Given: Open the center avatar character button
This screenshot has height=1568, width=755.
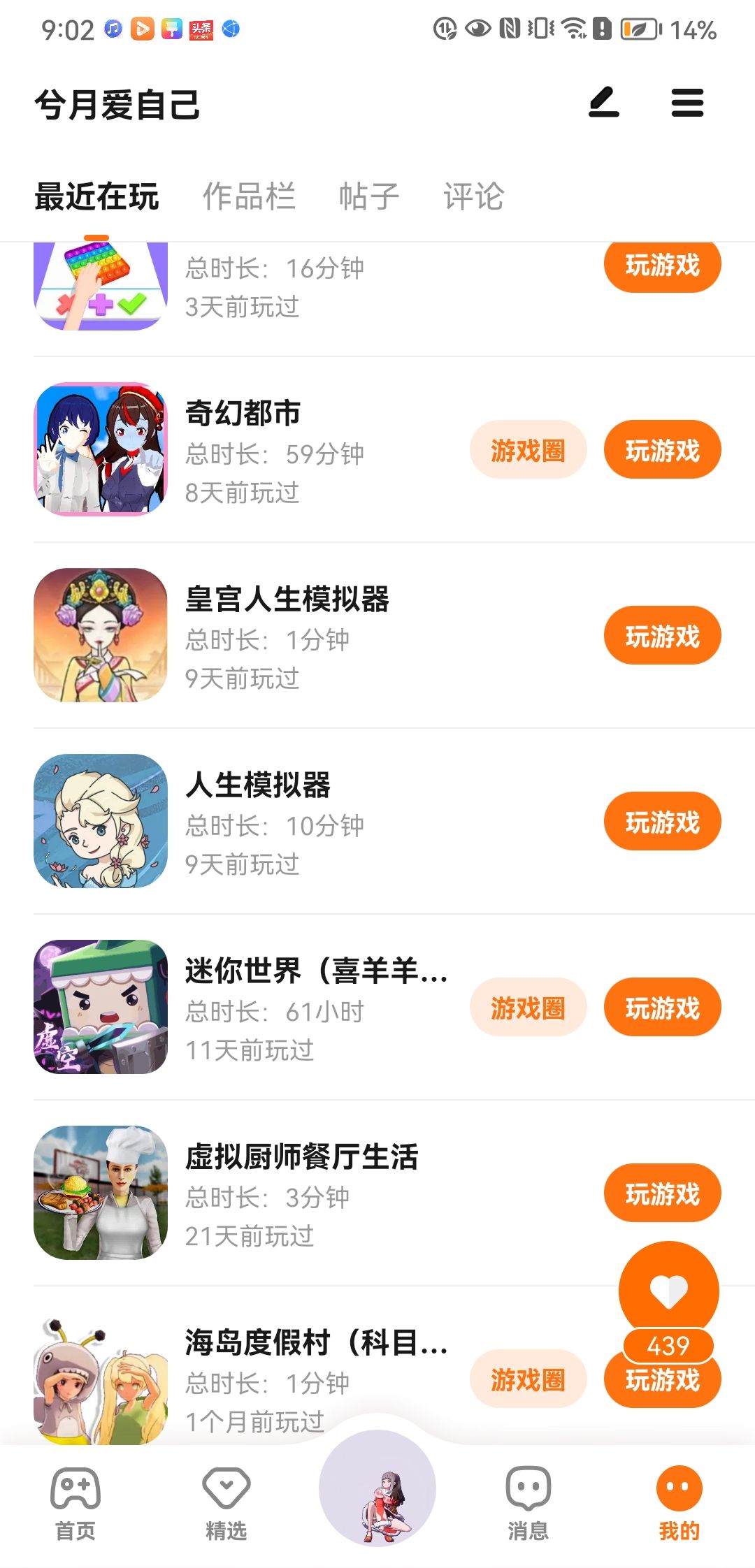Looking at the screenshot, I should coord(377,1488).
